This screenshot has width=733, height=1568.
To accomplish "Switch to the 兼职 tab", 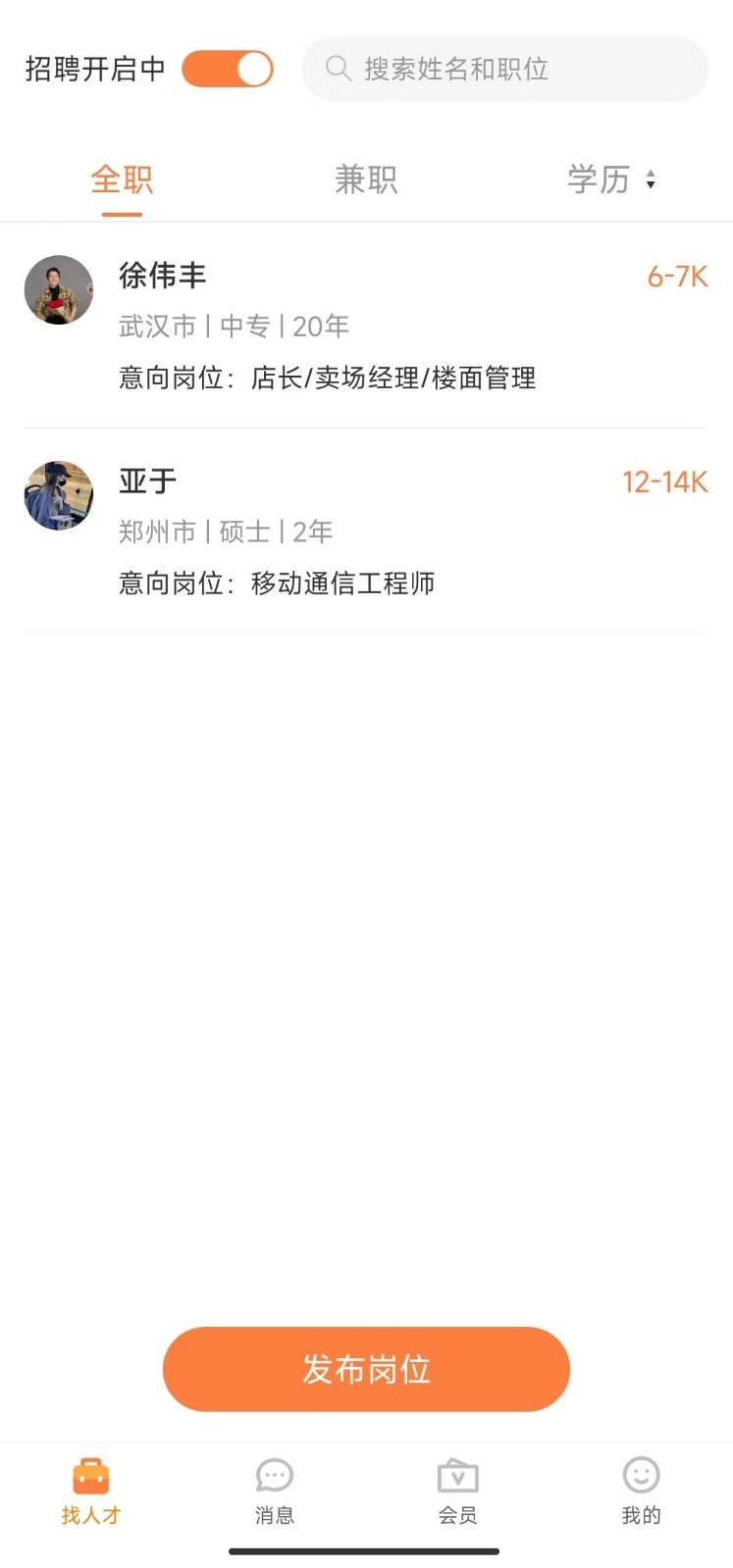I will pyautogui.click(x=366, y=179).
